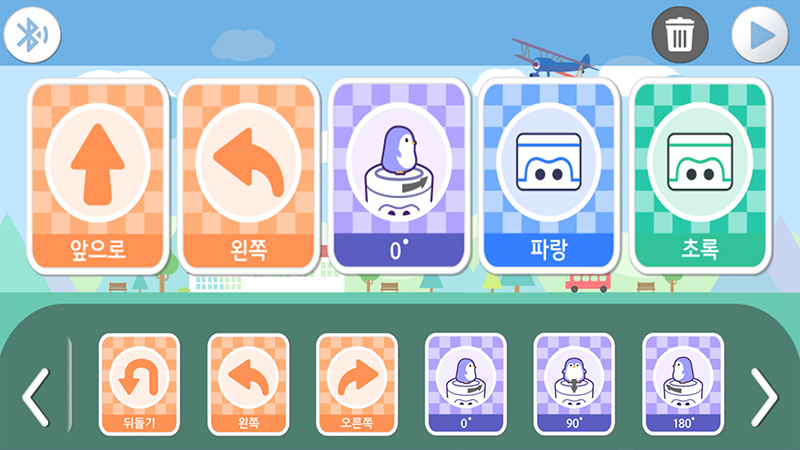Select the 파랑 blue color card
Viewport: 800px width, 450px height.
550,175
